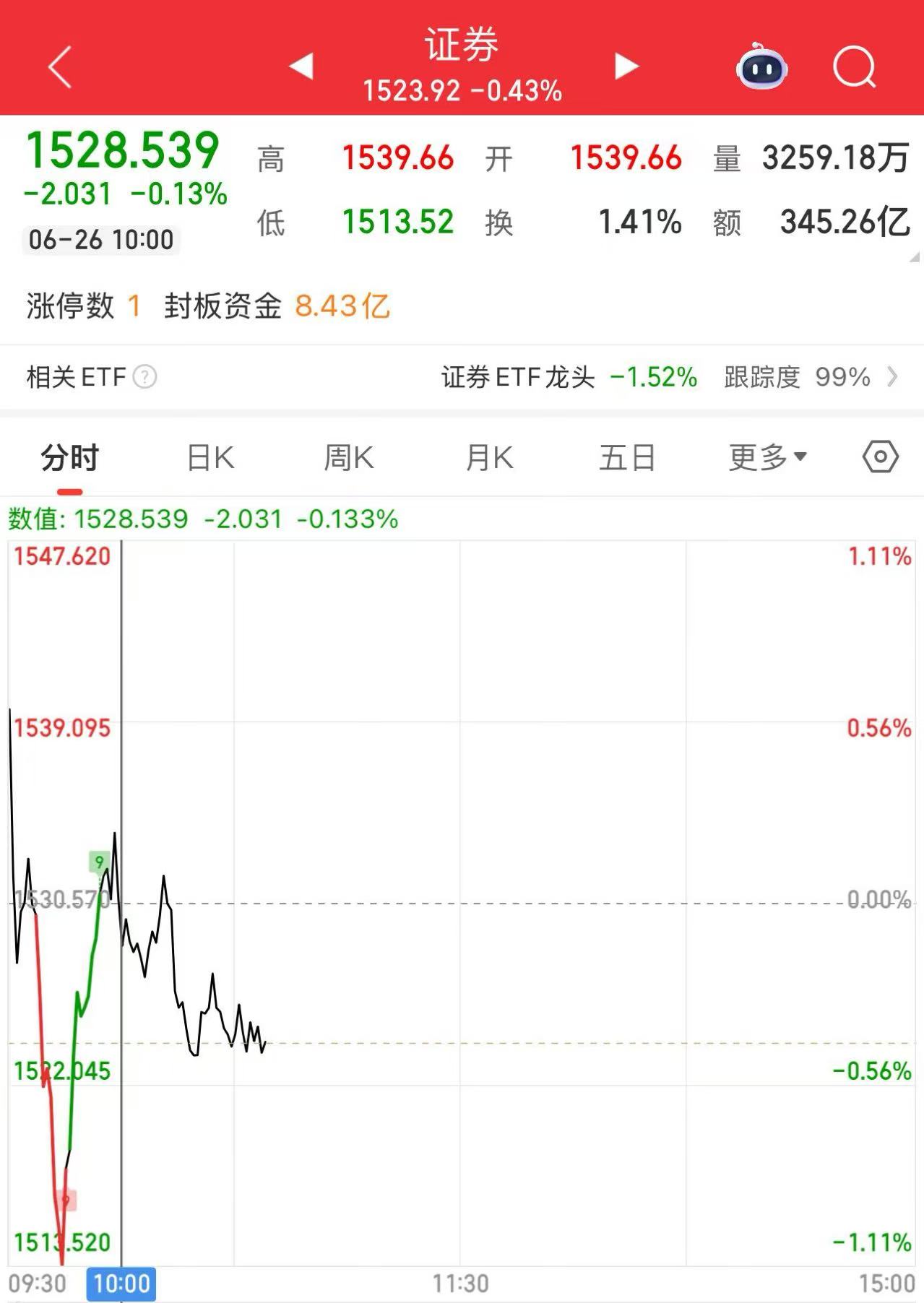924x1303 pixels.
Task: Open the 相关ETF help question mark
Action: (144, 377)
